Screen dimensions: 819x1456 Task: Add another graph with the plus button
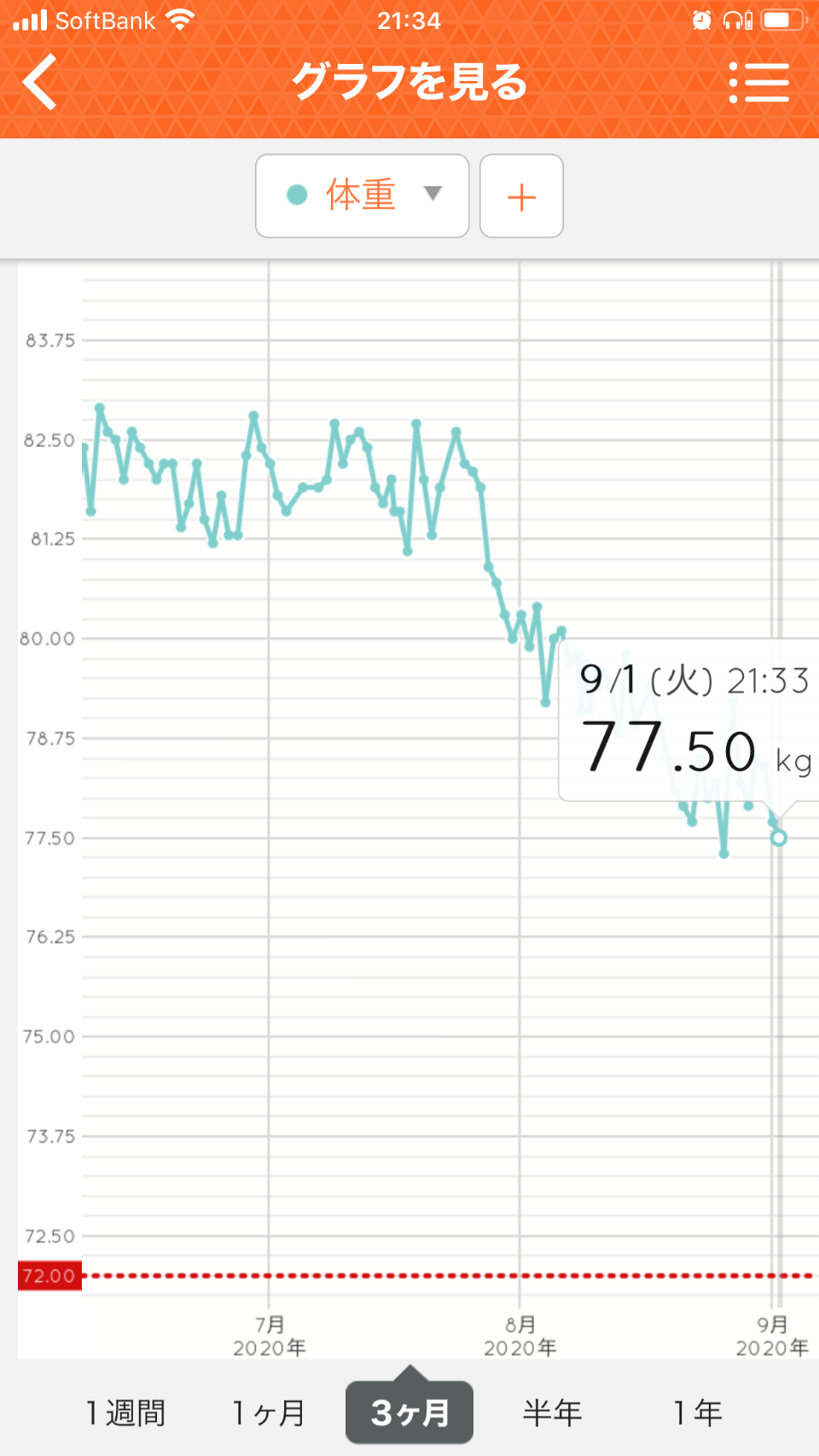[521, 195]
